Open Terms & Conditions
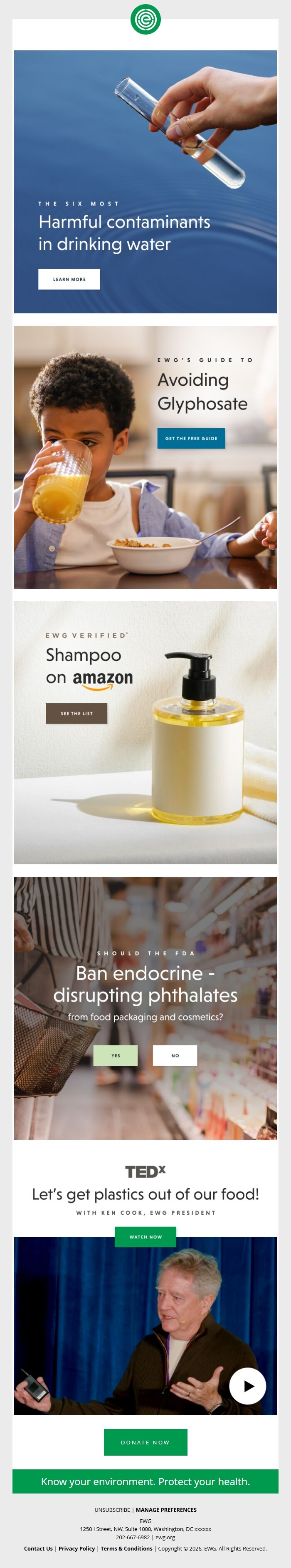The image size is (291, 1568). [126, 1548]
